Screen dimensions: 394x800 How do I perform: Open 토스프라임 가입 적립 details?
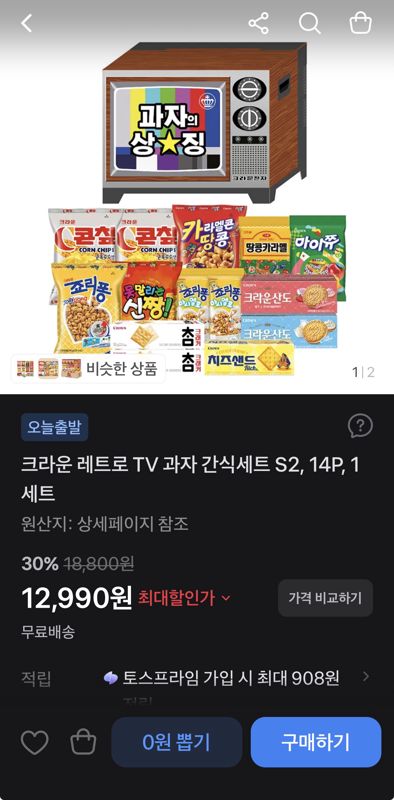[237, 678]
